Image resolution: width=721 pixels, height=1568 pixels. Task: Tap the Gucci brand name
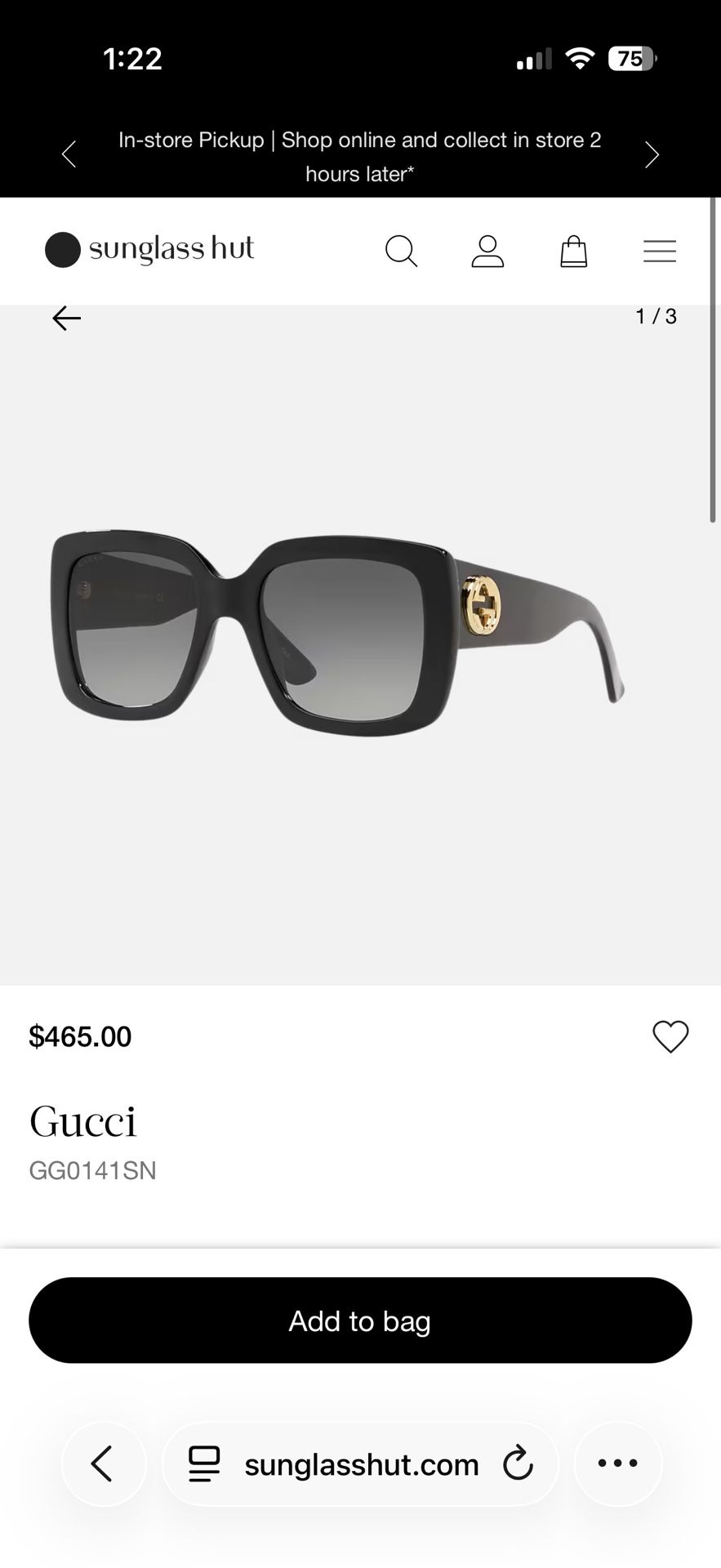83,1121
